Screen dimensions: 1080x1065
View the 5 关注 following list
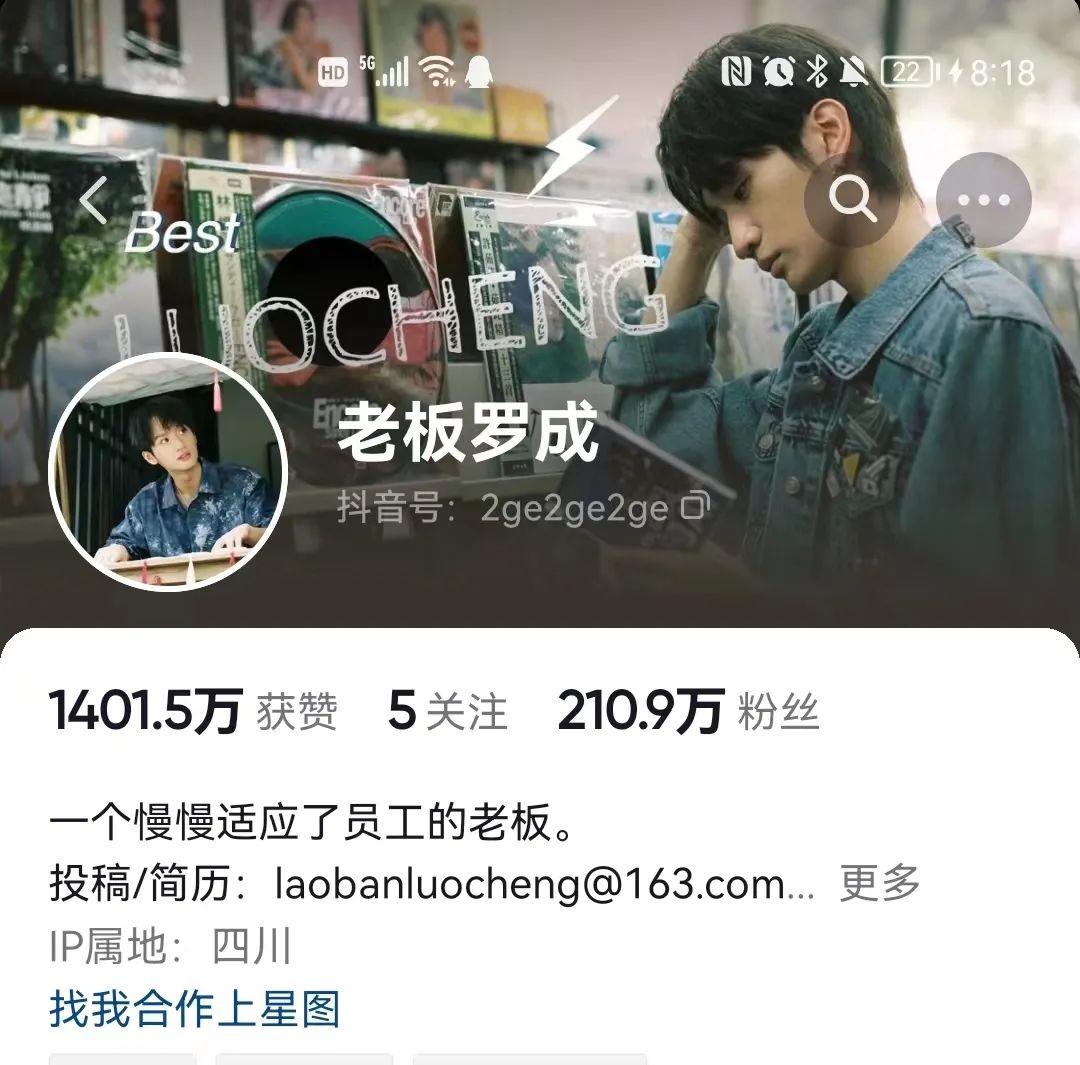click(x=447, y=712)
